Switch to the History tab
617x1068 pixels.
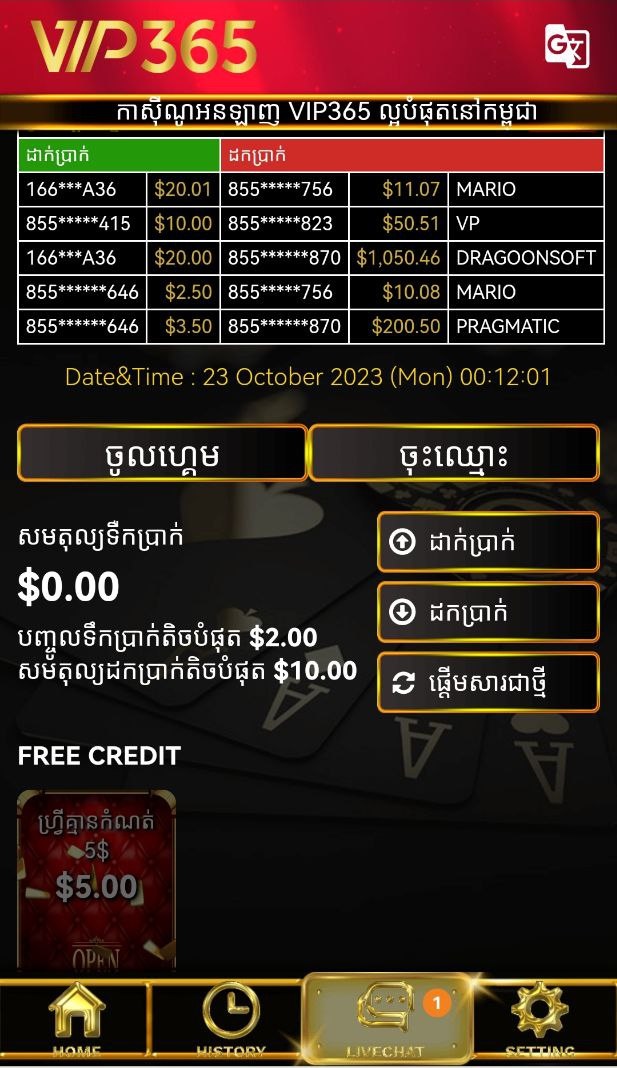(x=230, y=1020)
